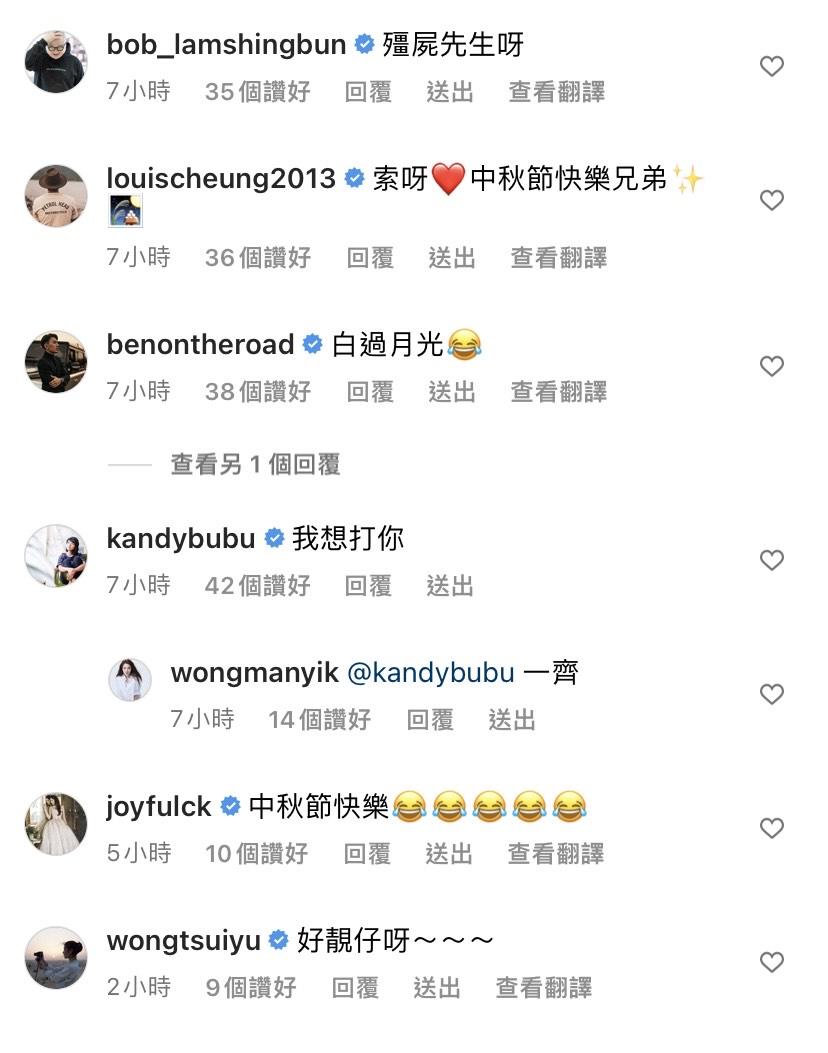
Task: Like benontheroad's comment
Action: [x=771, y=367]
